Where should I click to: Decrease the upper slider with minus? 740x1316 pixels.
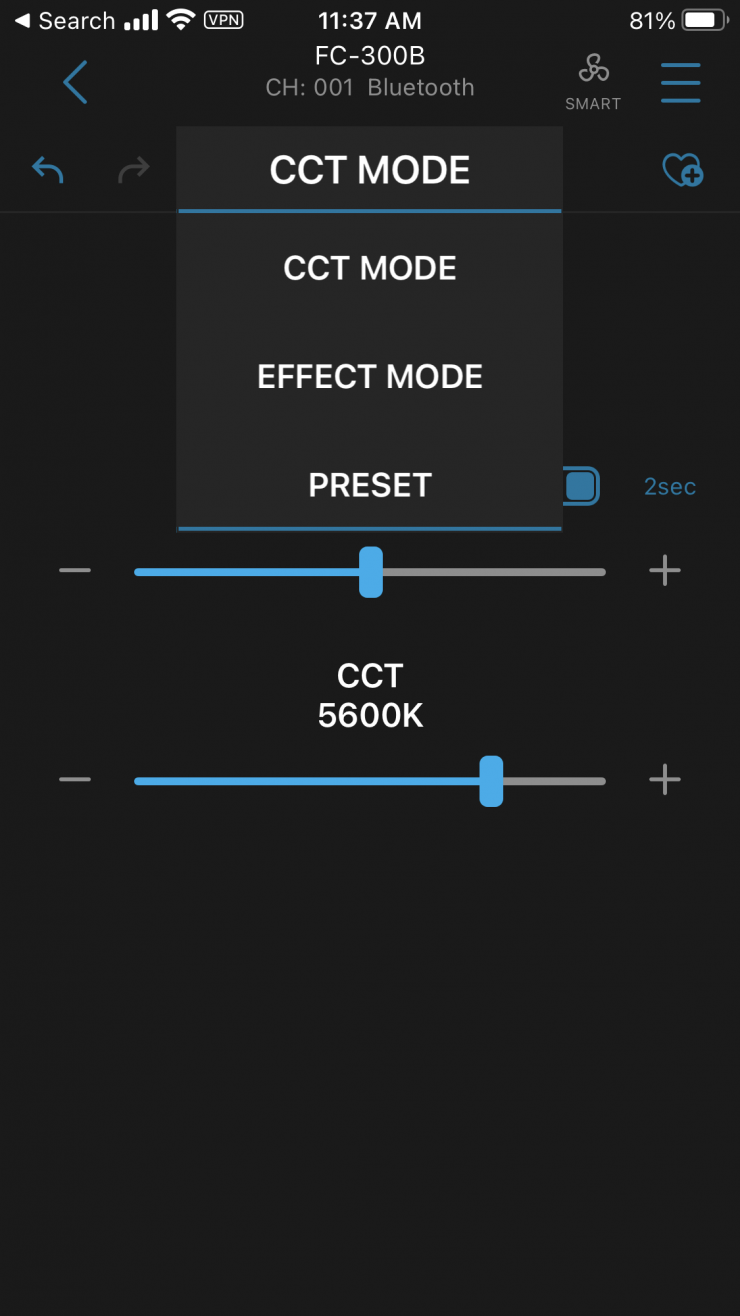(x=75, y=571)
